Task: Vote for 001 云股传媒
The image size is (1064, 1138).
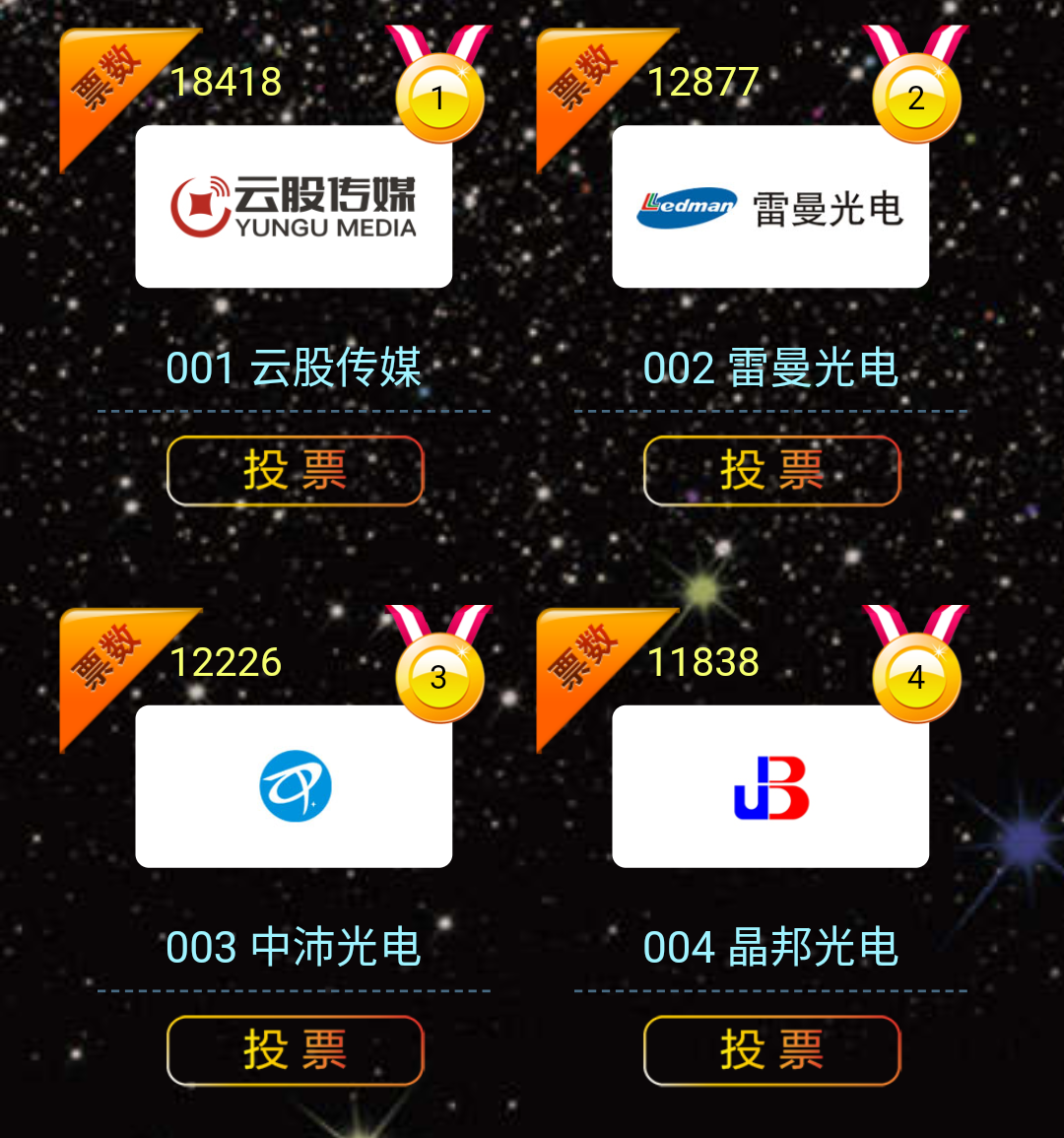Action: [295, 471]
